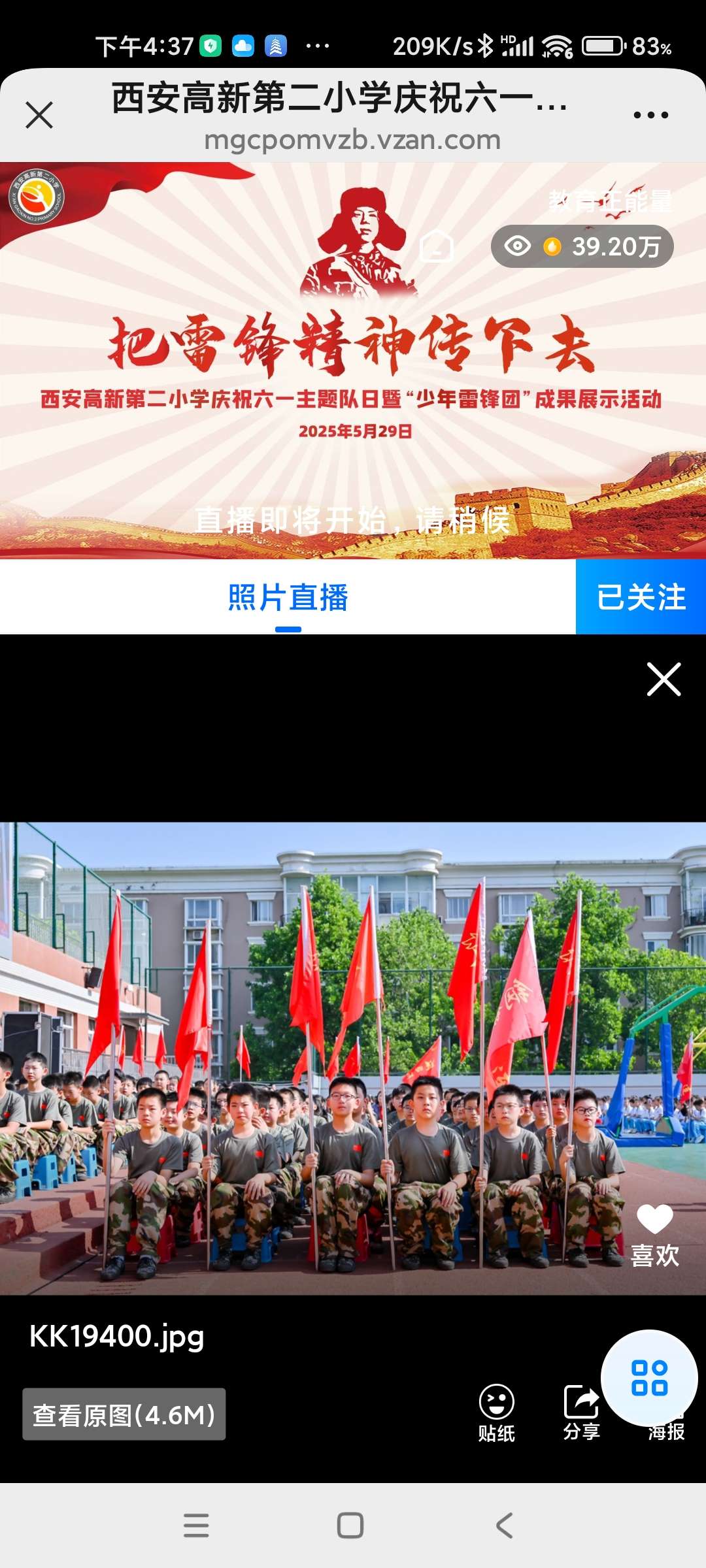The width and height of the screenshot is (706, 1568).
Task: Switch to the 照片直播 tab
Action: pos(288,598)
